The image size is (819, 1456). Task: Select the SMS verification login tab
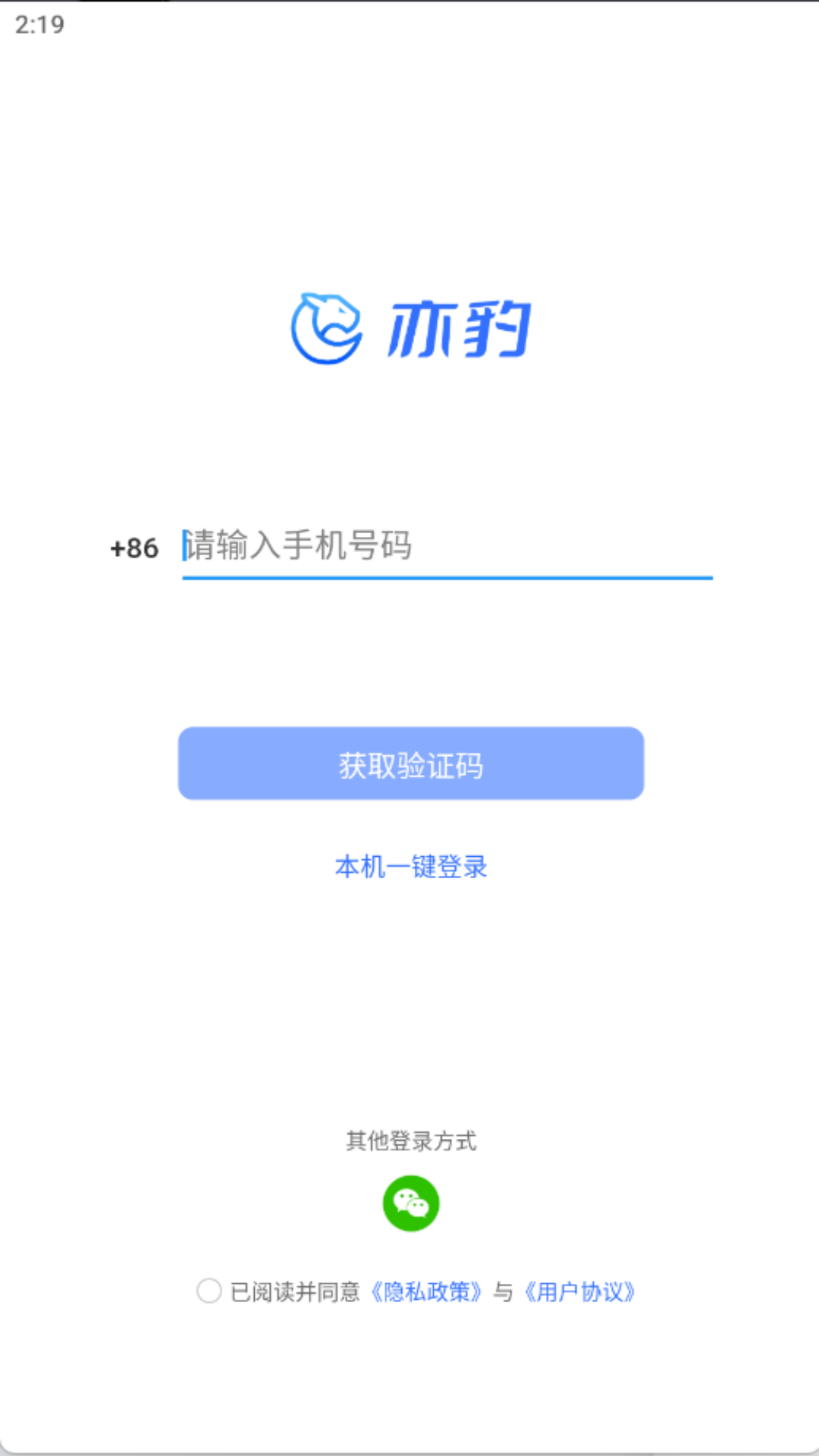coord(410,763)
